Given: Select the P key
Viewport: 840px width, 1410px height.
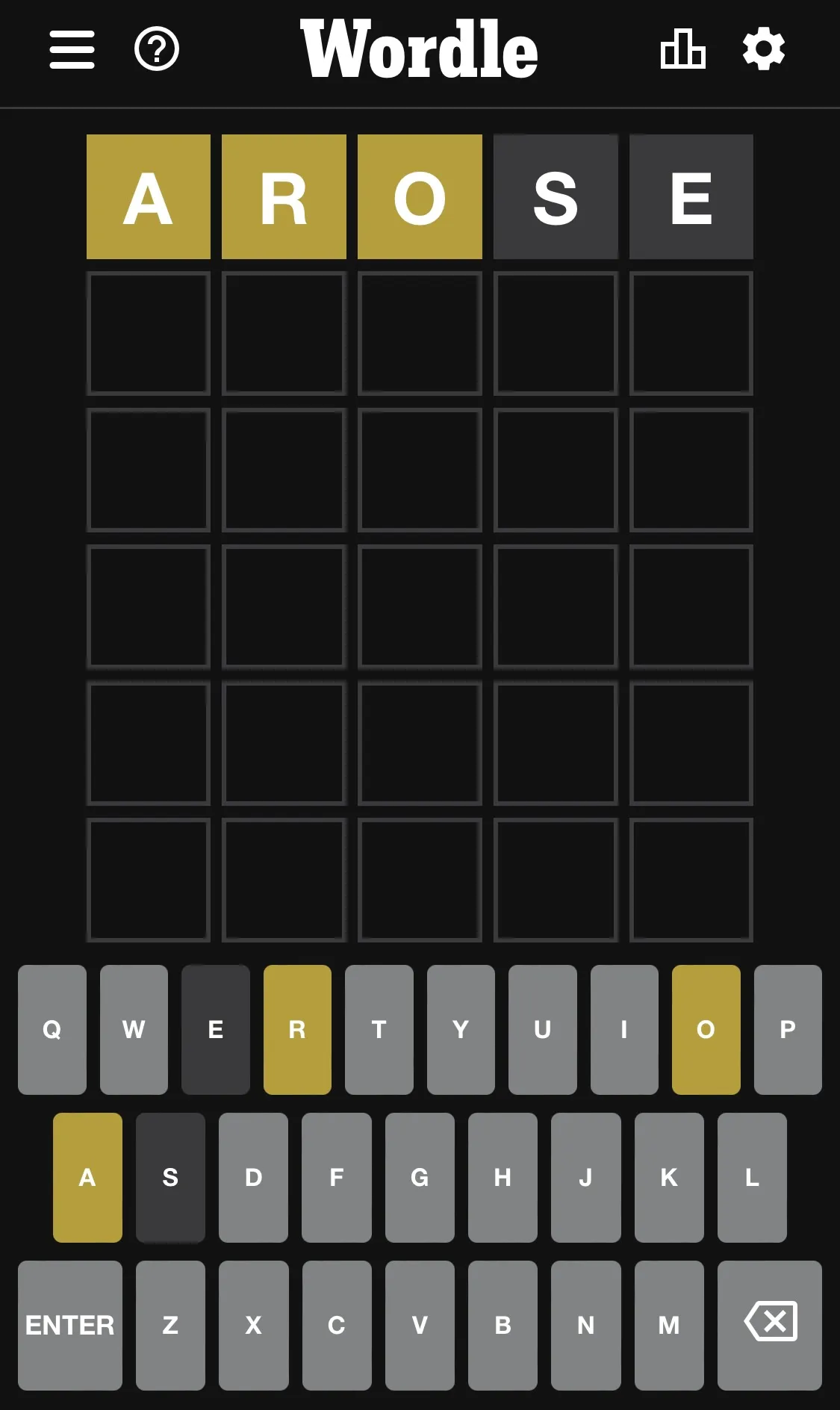Looking at the screenshot, I should 787,1029.
